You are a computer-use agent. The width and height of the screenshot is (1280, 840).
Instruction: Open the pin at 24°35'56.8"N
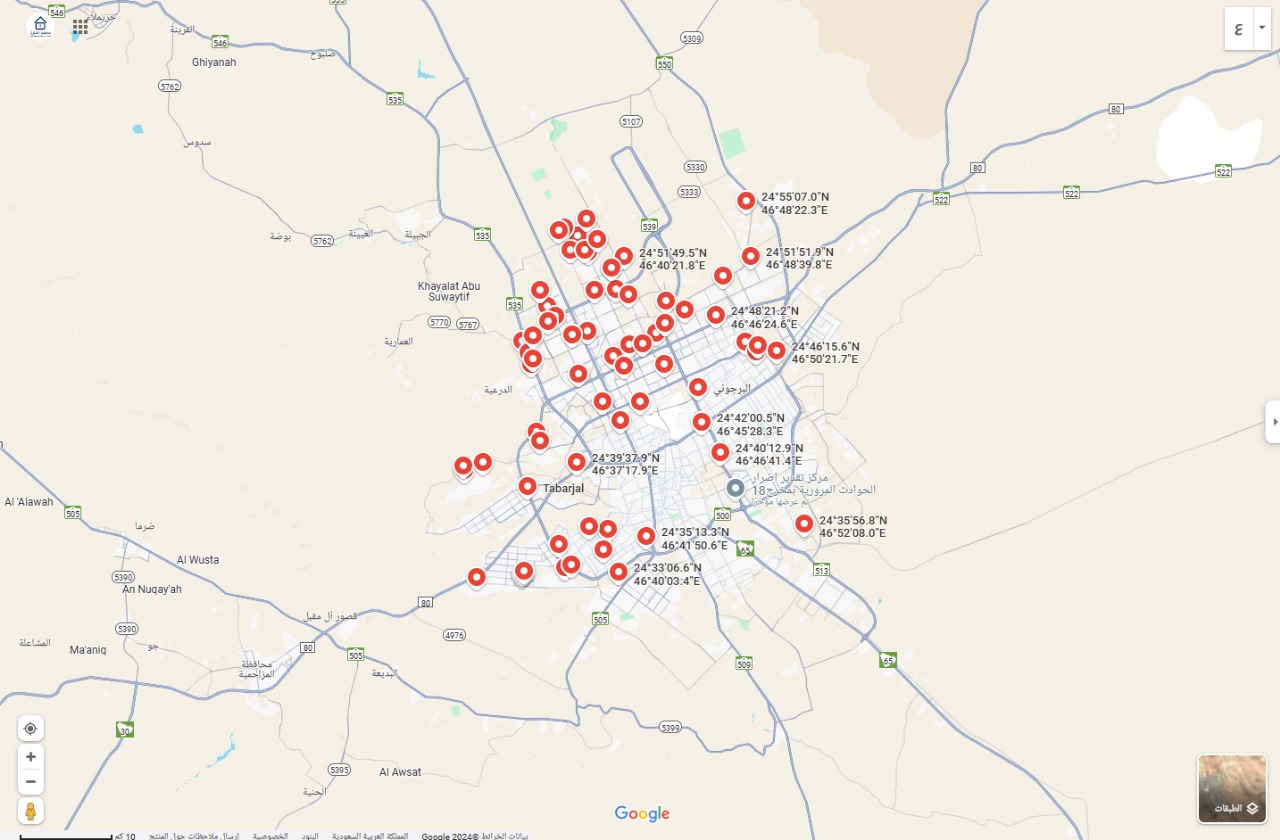(804, 523)
